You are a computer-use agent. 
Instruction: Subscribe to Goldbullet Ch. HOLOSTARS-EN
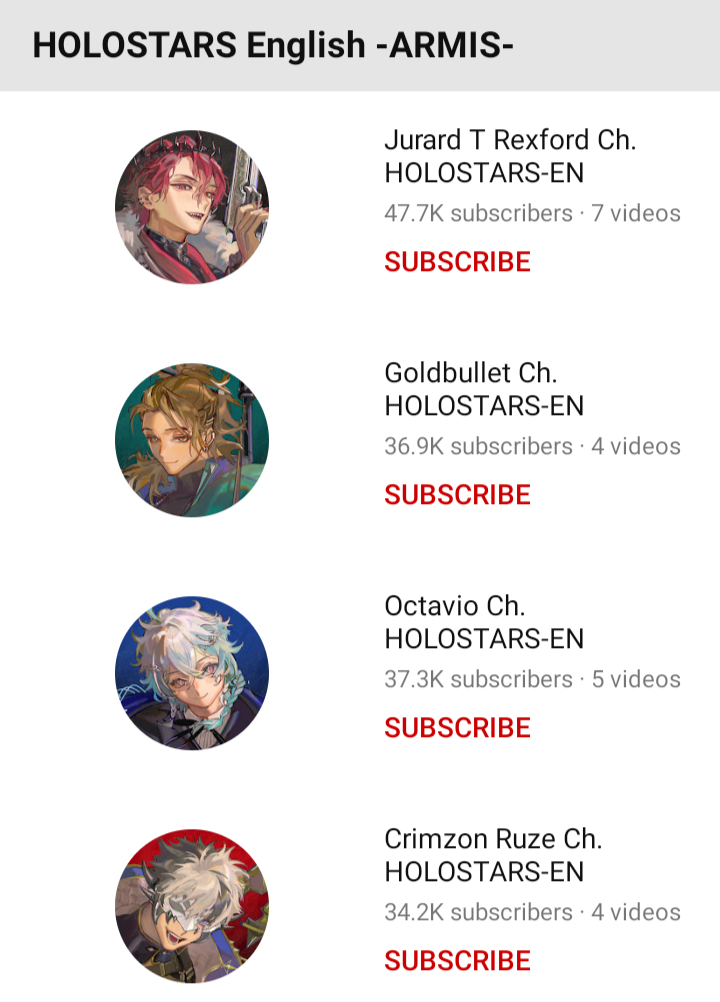pyautogui.click(x=457, y=495)
